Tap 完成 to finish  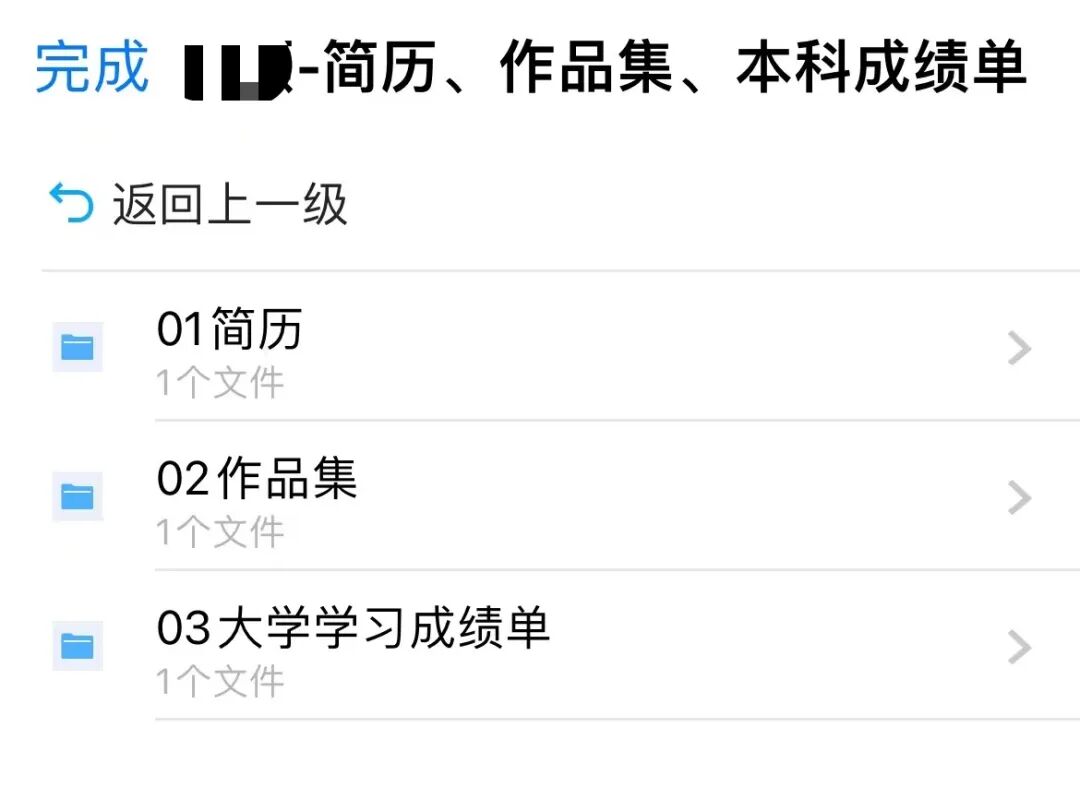coord(92,68)
